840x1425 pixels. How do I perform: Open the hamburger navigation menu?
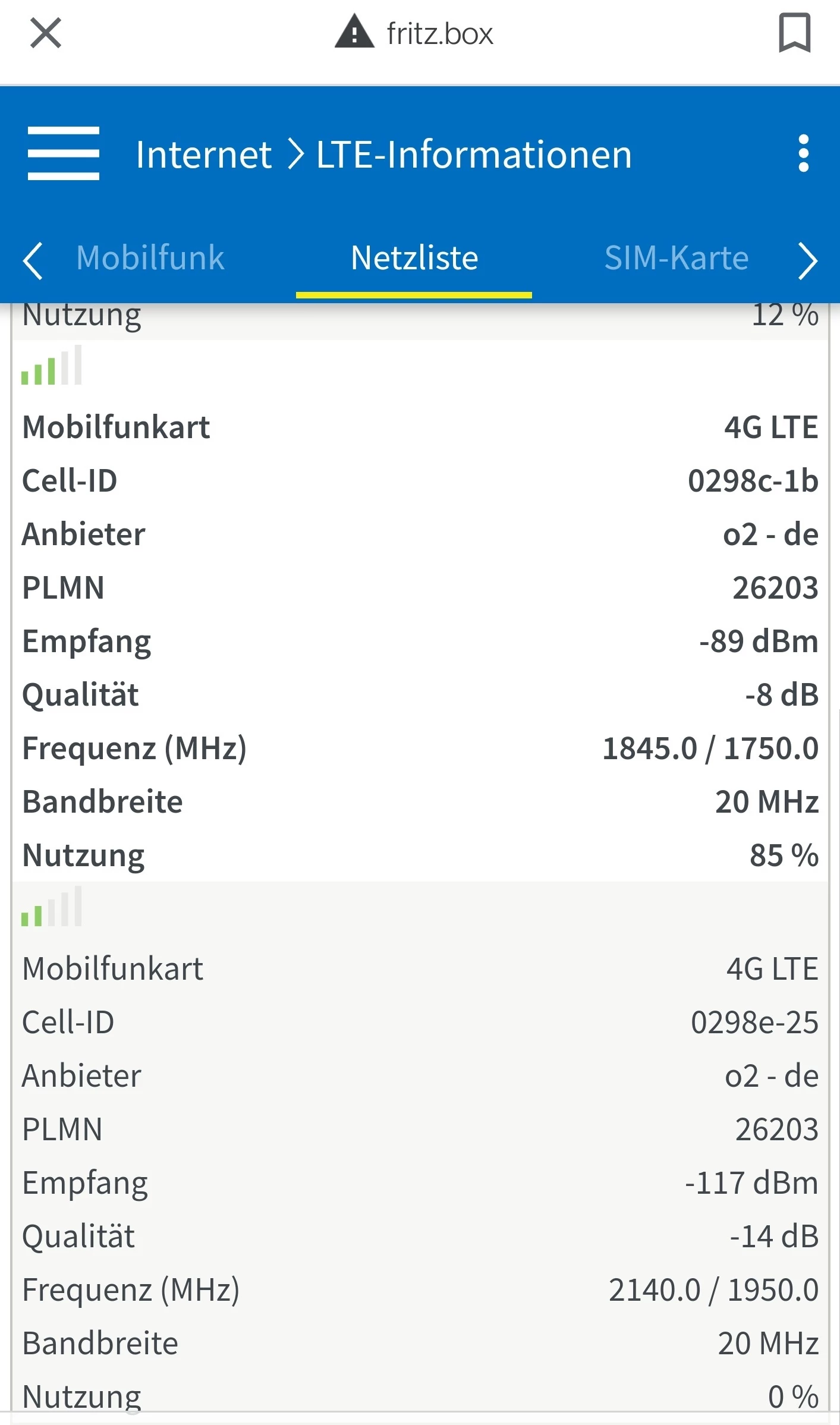point(64,153)
